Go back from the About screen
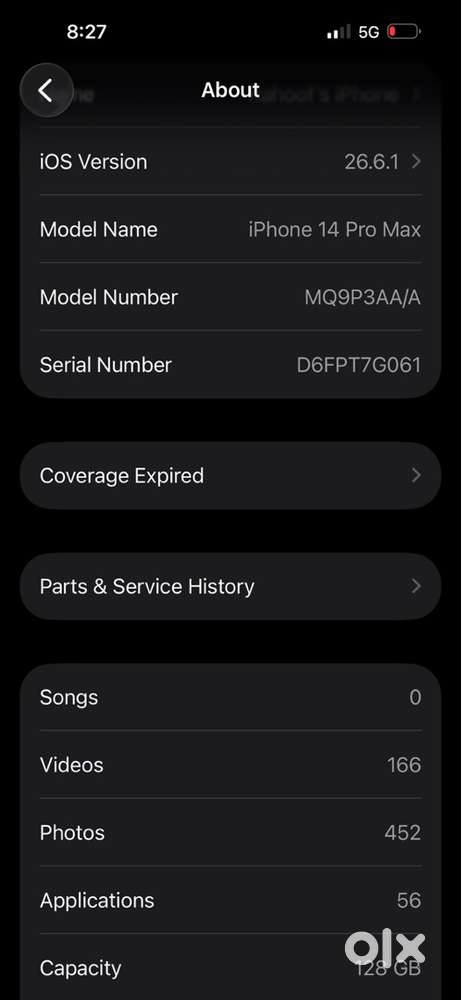Screen dimensions: 461x1000 (45, 91)
